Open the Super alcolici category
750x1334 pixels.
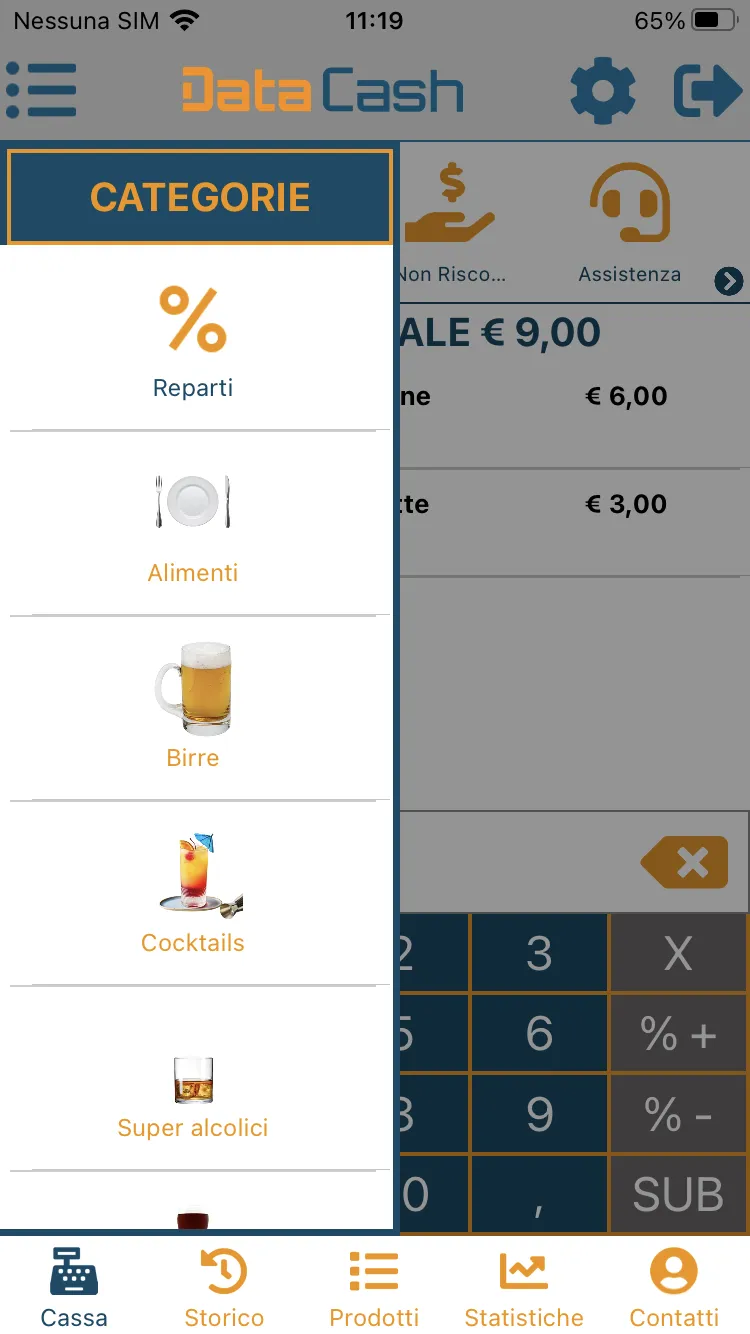pos(192,1078)
